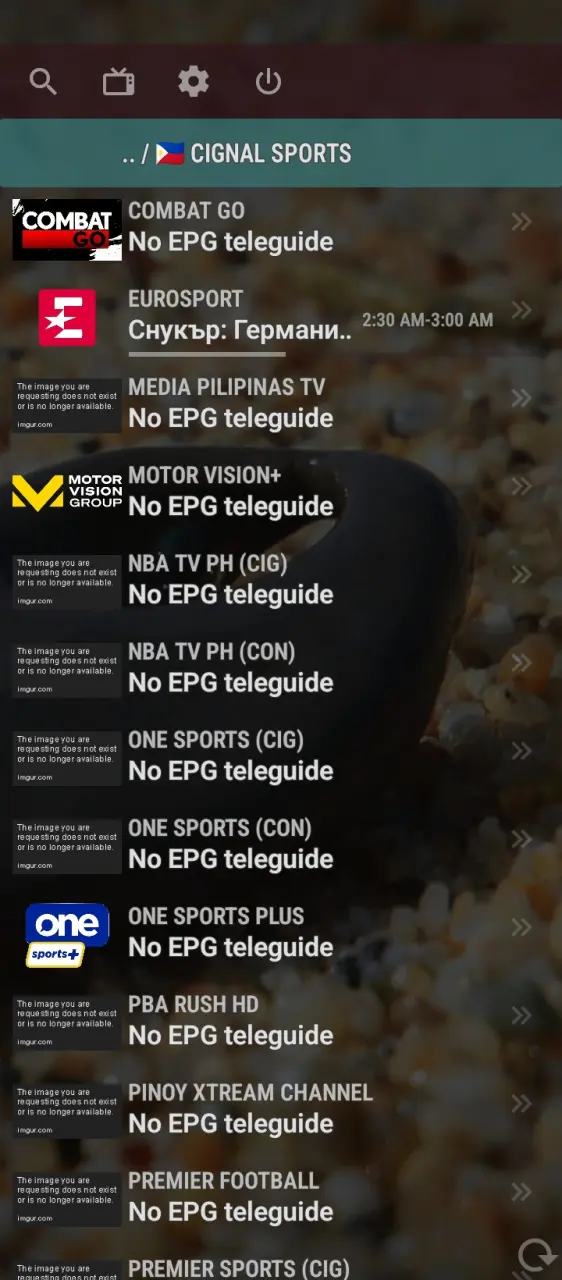562x1280 pixels.
Task: Open PINOY XTREAM CHANNEL
Action: click(x=281, y=1108)
